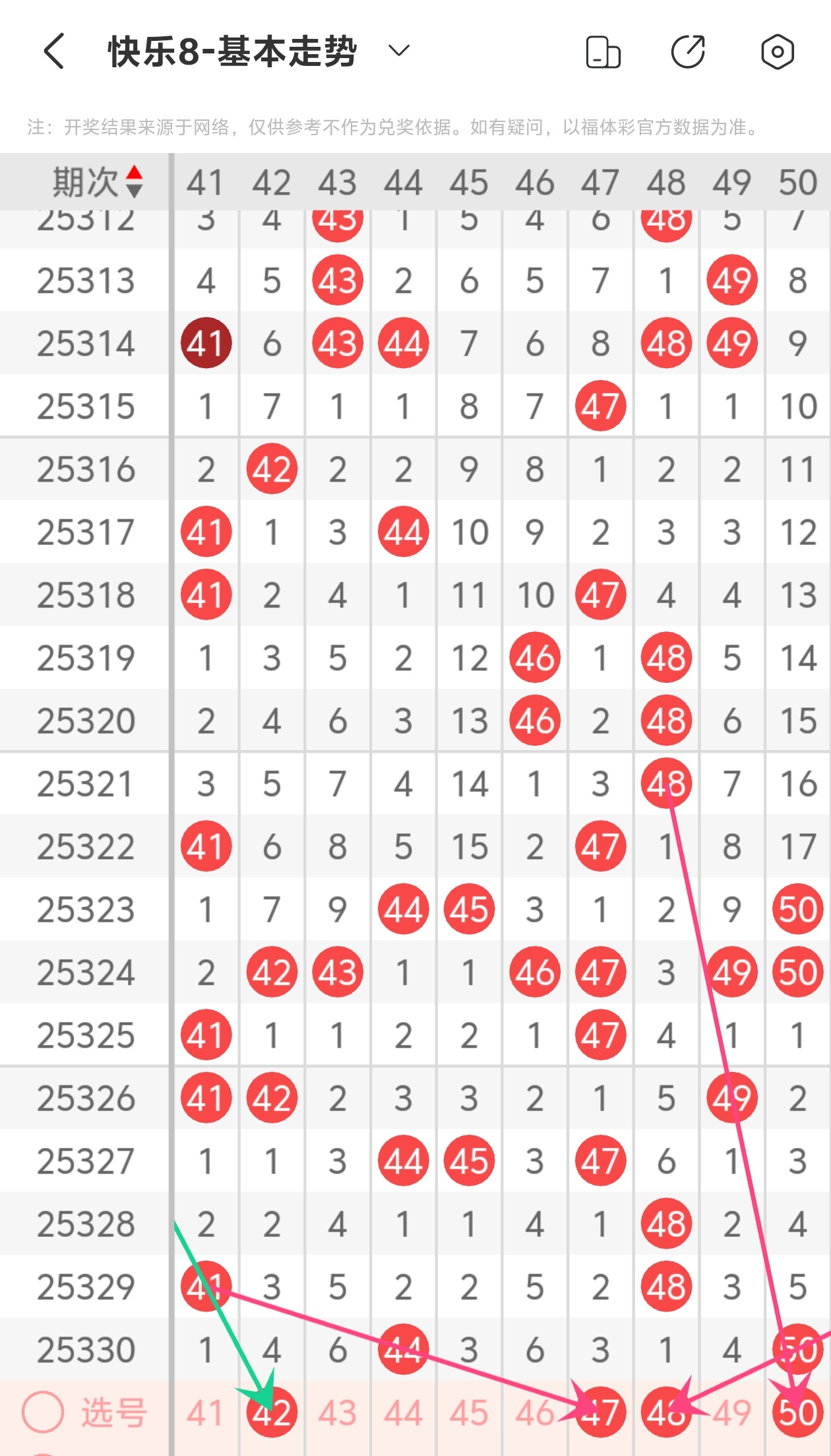Pick number 41 in the selection row
This screenshot has width=831, height=1456.
pyautogui.click(x=206, y=1413)
